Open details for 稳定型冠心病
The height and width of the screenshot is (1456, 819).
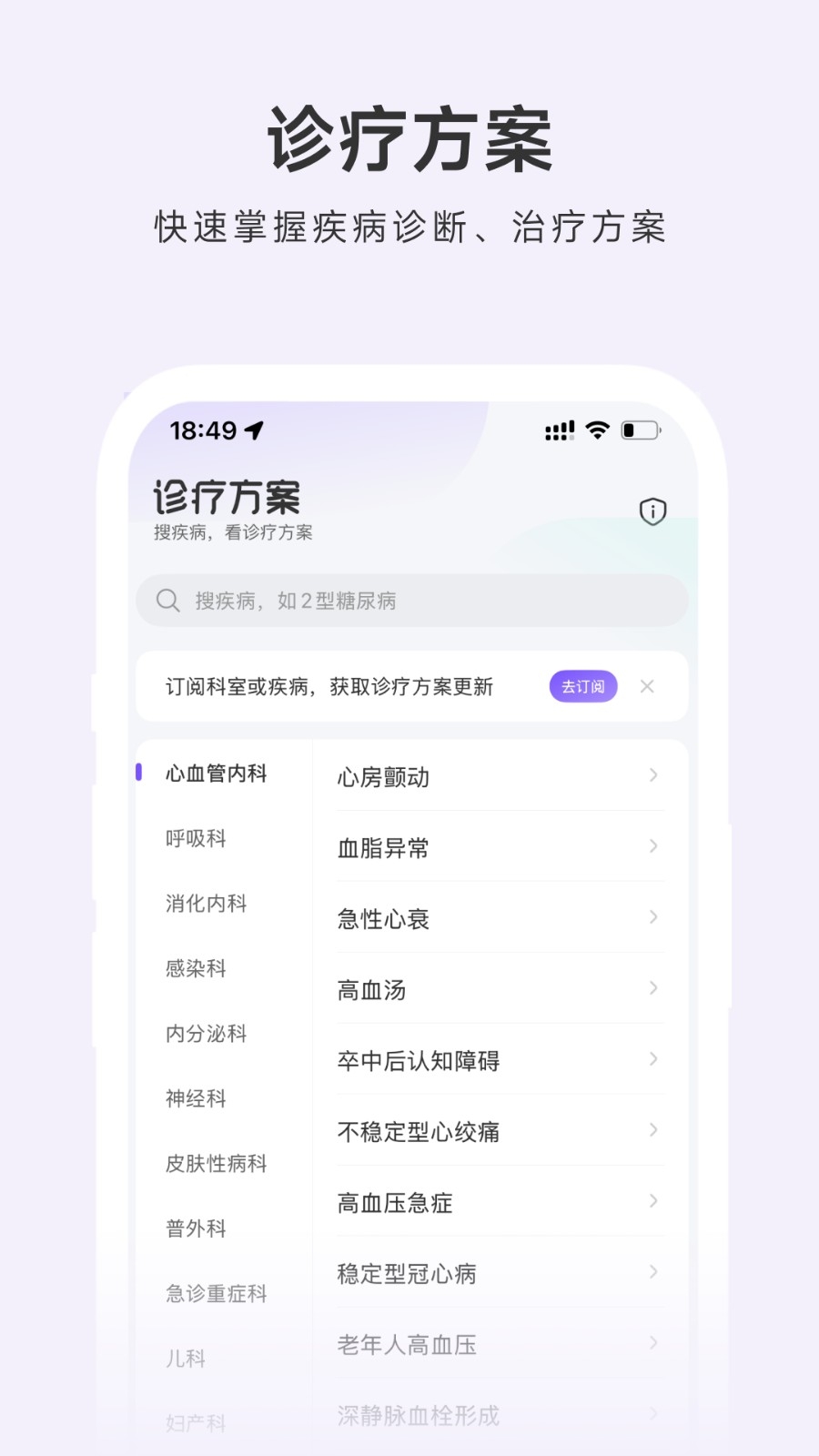[653, 1273]
